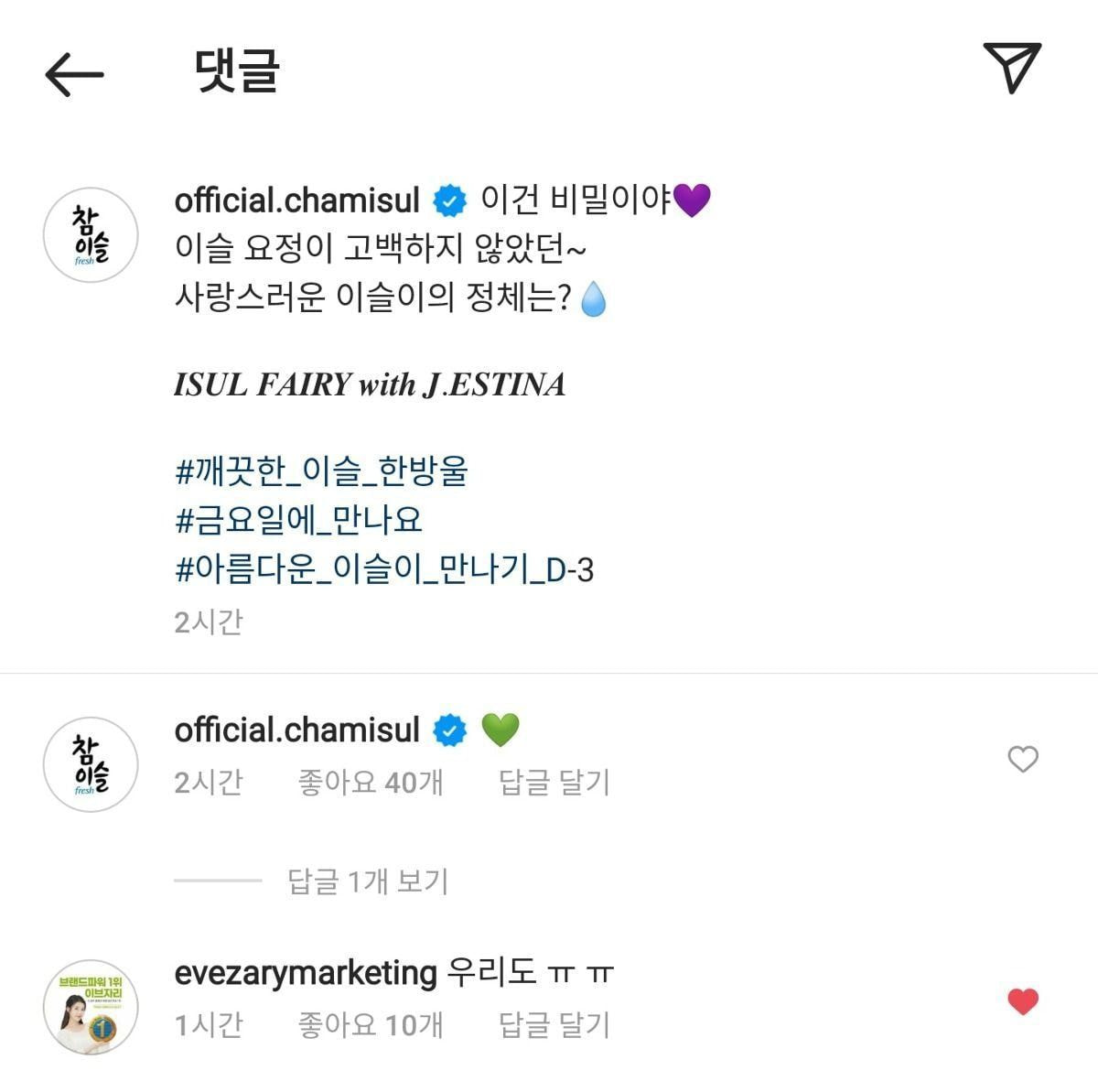Open hashtag #아름다운_이슬이_만나기_D-3
This screenshot has height=1092, width=1098.
coord(383,569)
